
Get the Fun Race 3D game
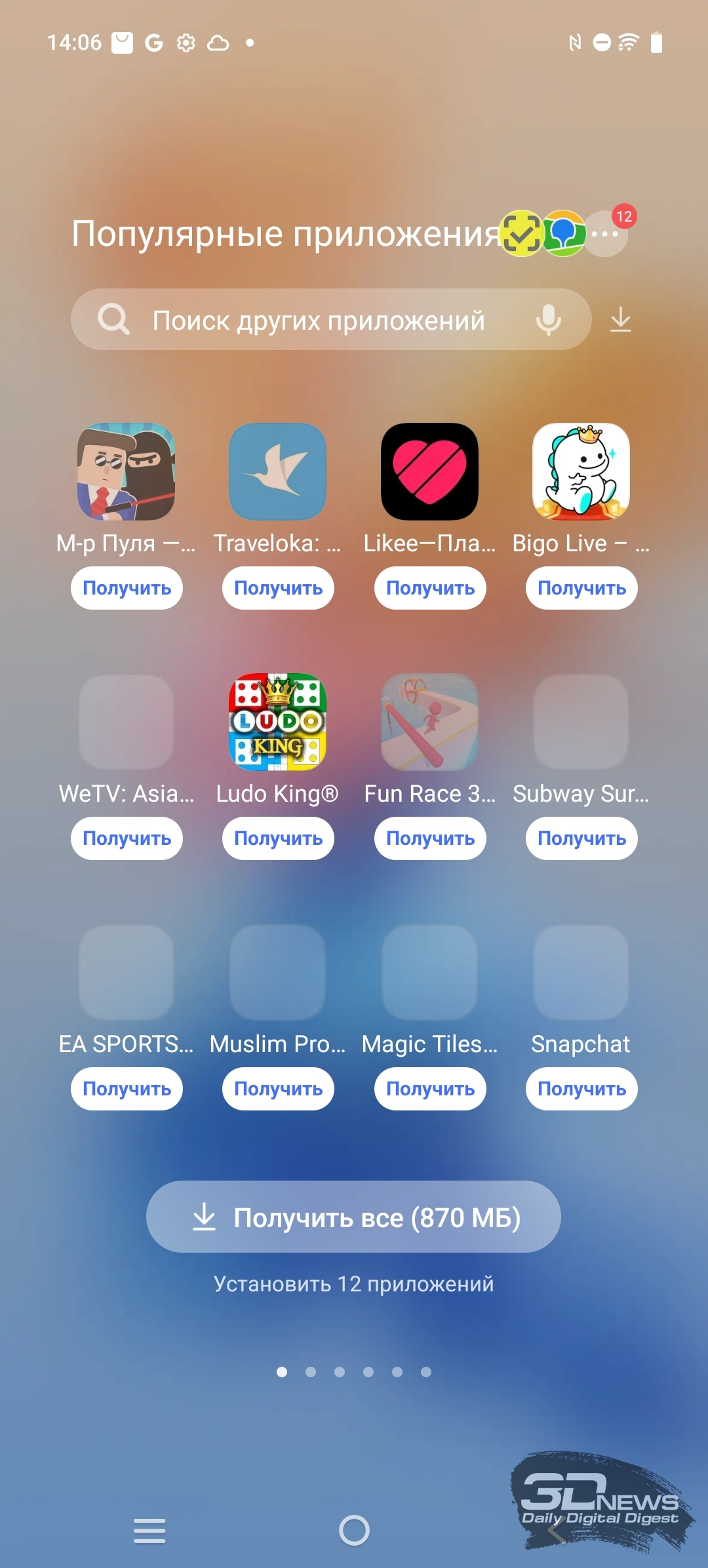tap(430, 838)
